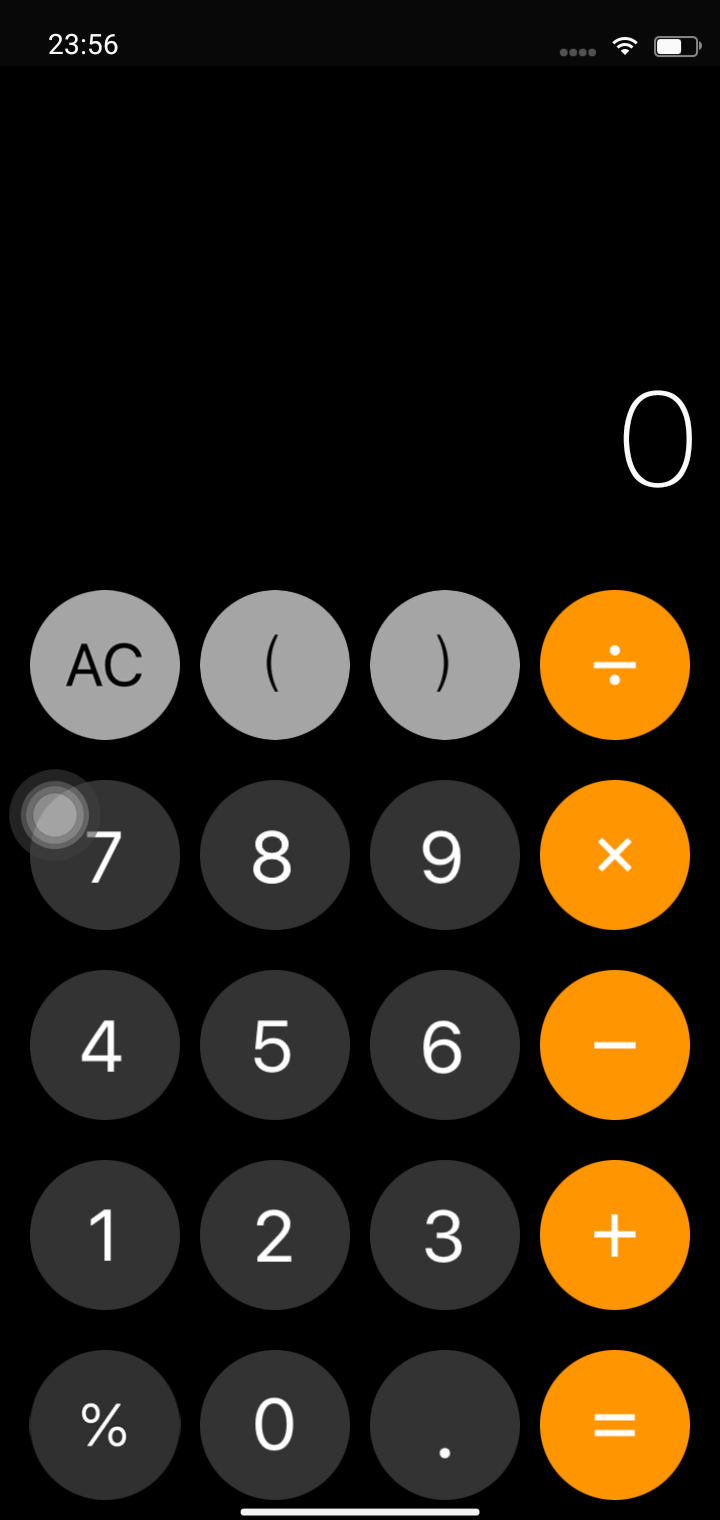Enter the digit 3
The image size is (720, 1520).
pos(445,1235)
